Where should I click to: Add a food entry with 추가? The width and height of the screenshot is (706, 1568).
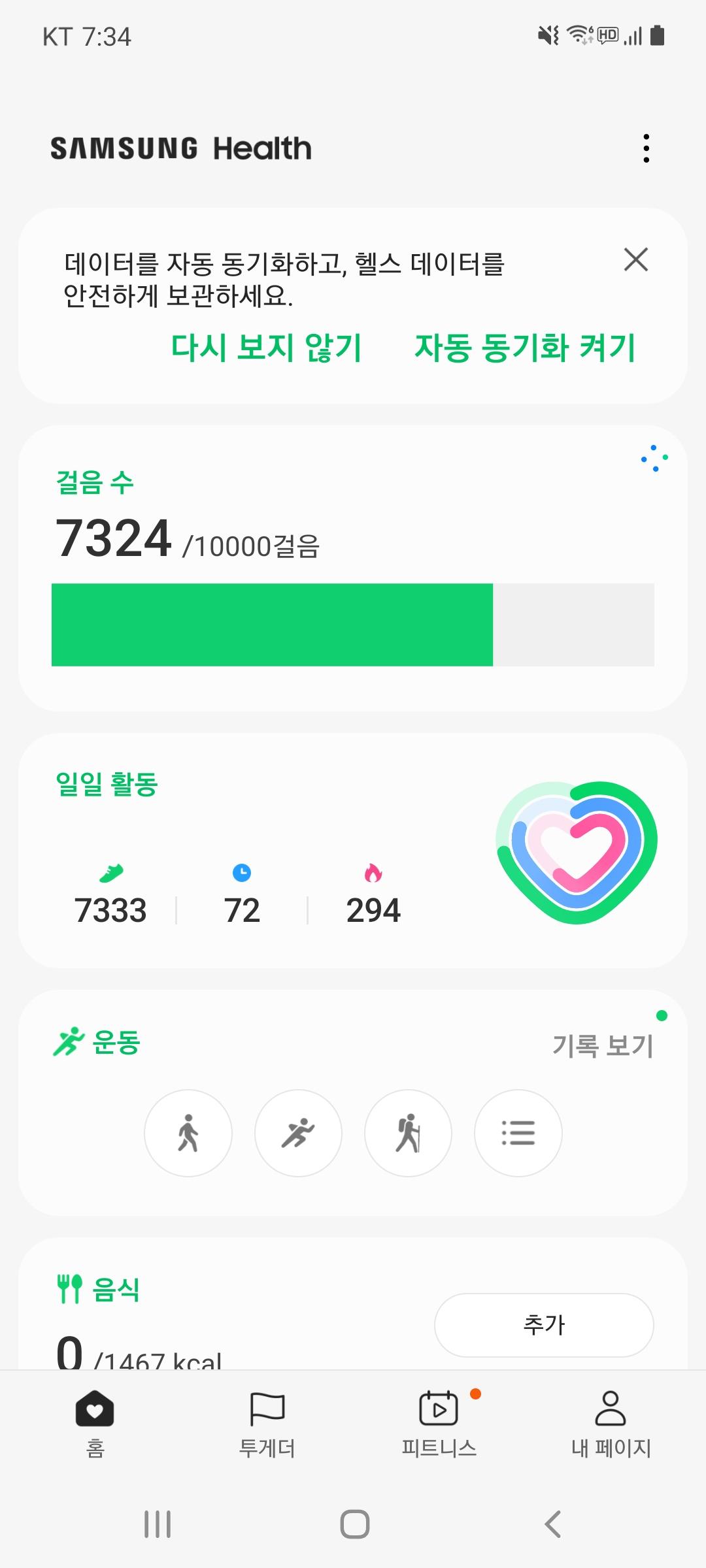tap(544, 1325)
